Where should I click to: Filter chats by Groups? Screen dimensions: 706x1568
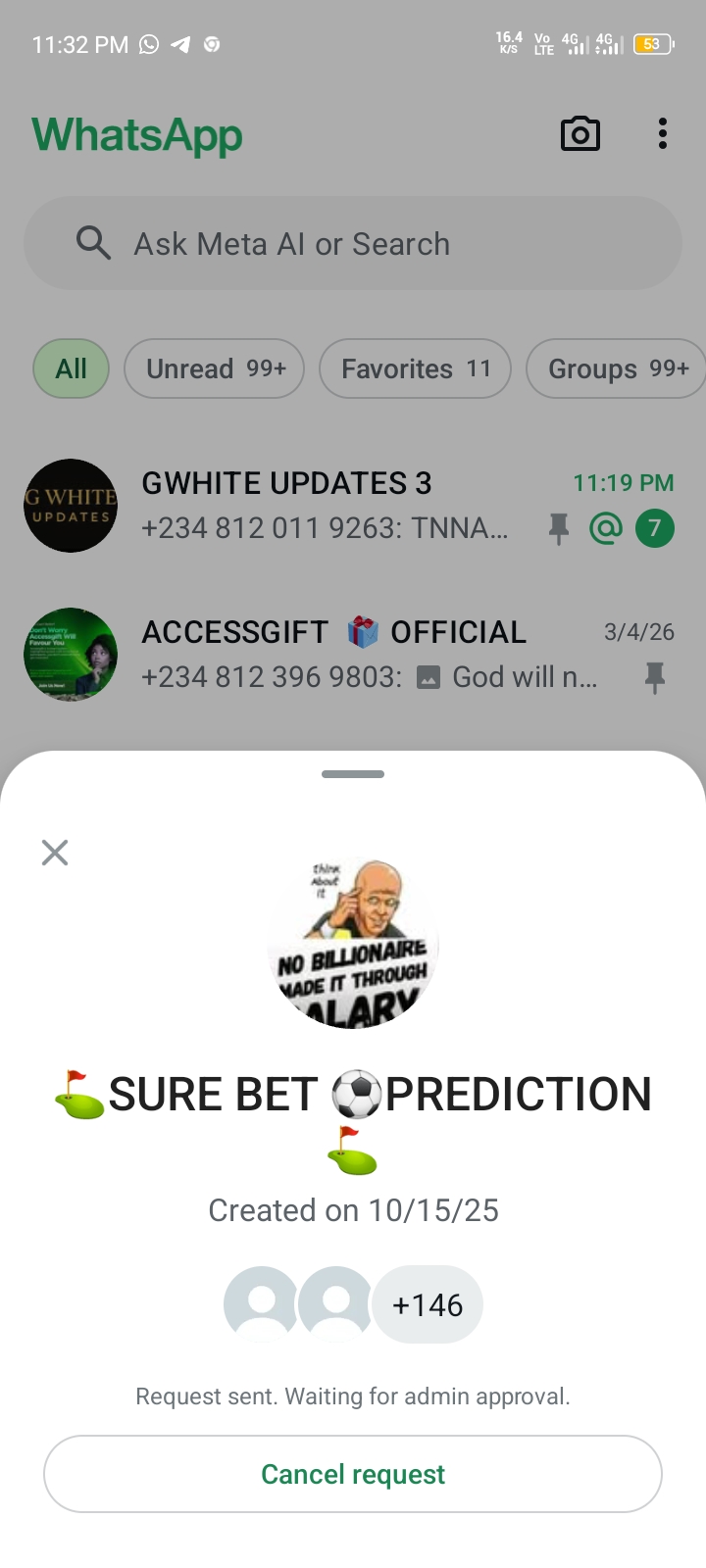pyautogui.click(x=616, y=368)
